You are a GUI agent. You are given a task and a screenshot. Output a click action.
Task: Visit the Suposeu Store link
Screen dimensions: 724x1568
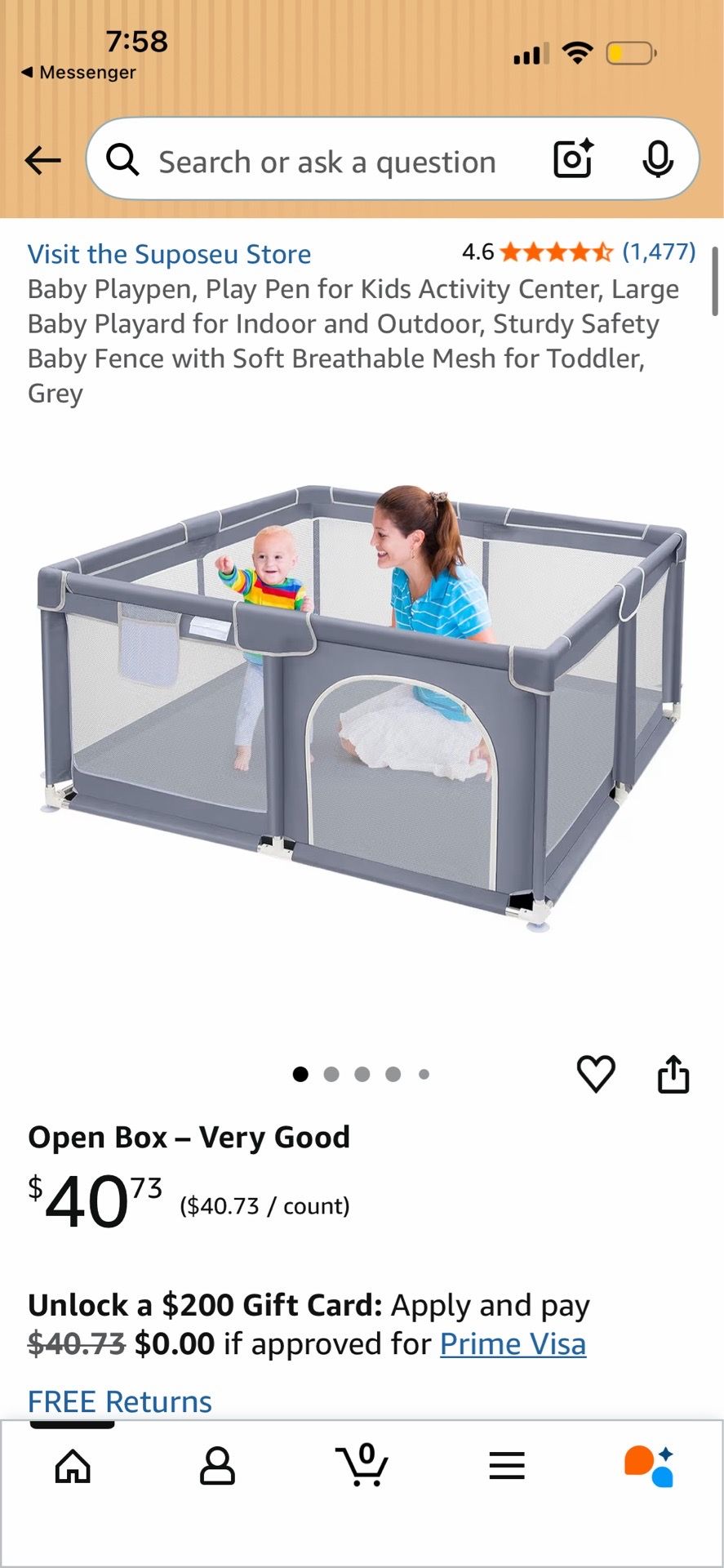coord(169,254)
